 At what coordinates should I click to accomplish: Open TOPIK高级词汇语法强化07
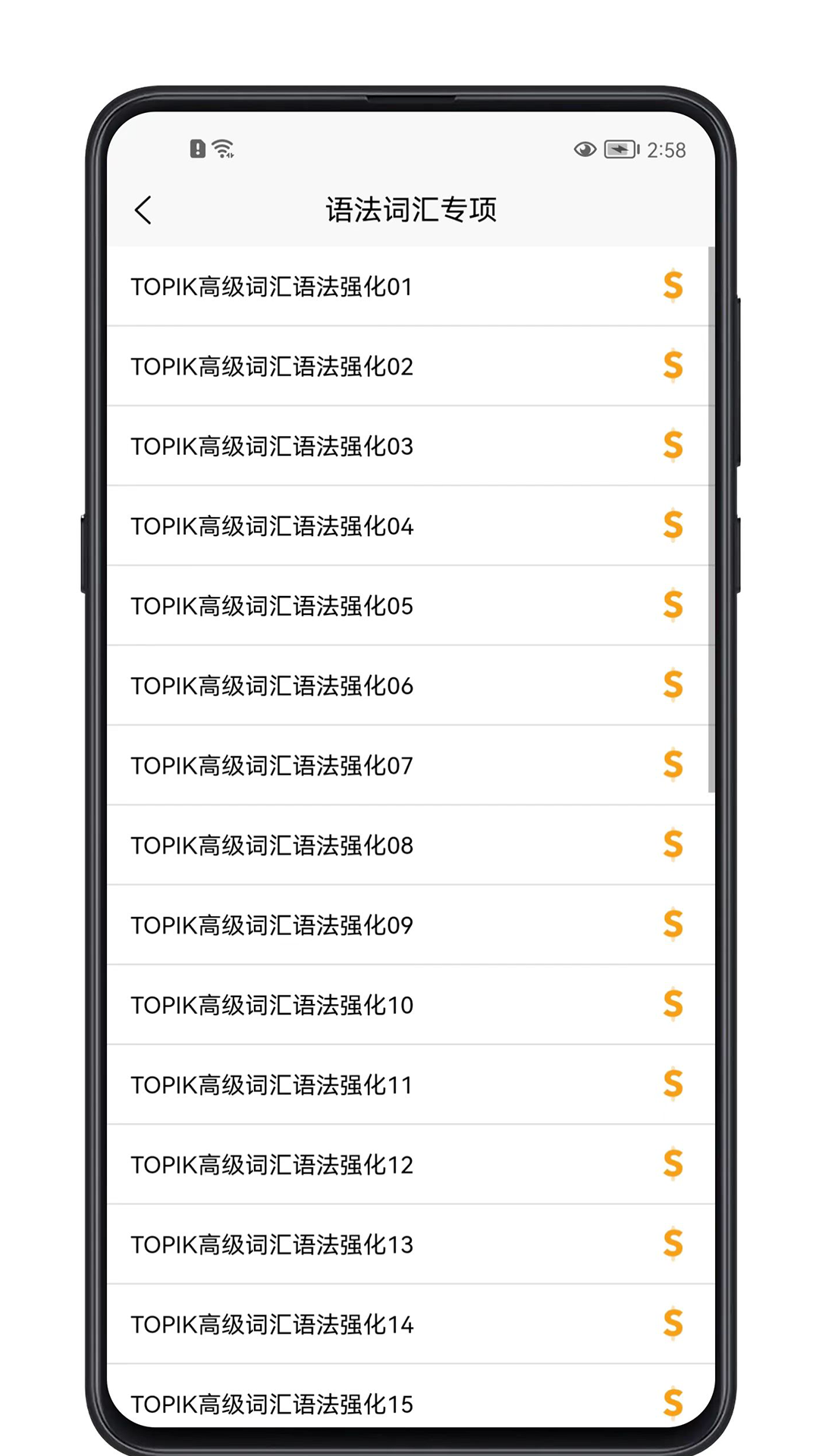tap(271, 766)
